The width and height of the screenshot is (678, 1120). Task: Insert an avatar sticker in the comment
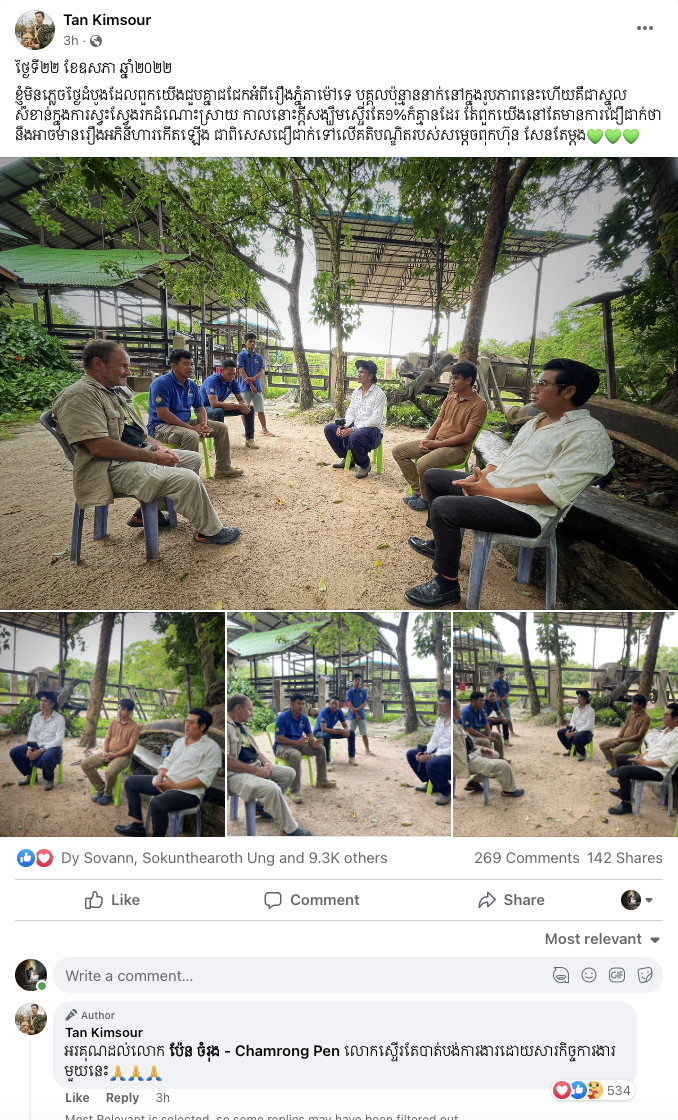(x=561, y=975)
